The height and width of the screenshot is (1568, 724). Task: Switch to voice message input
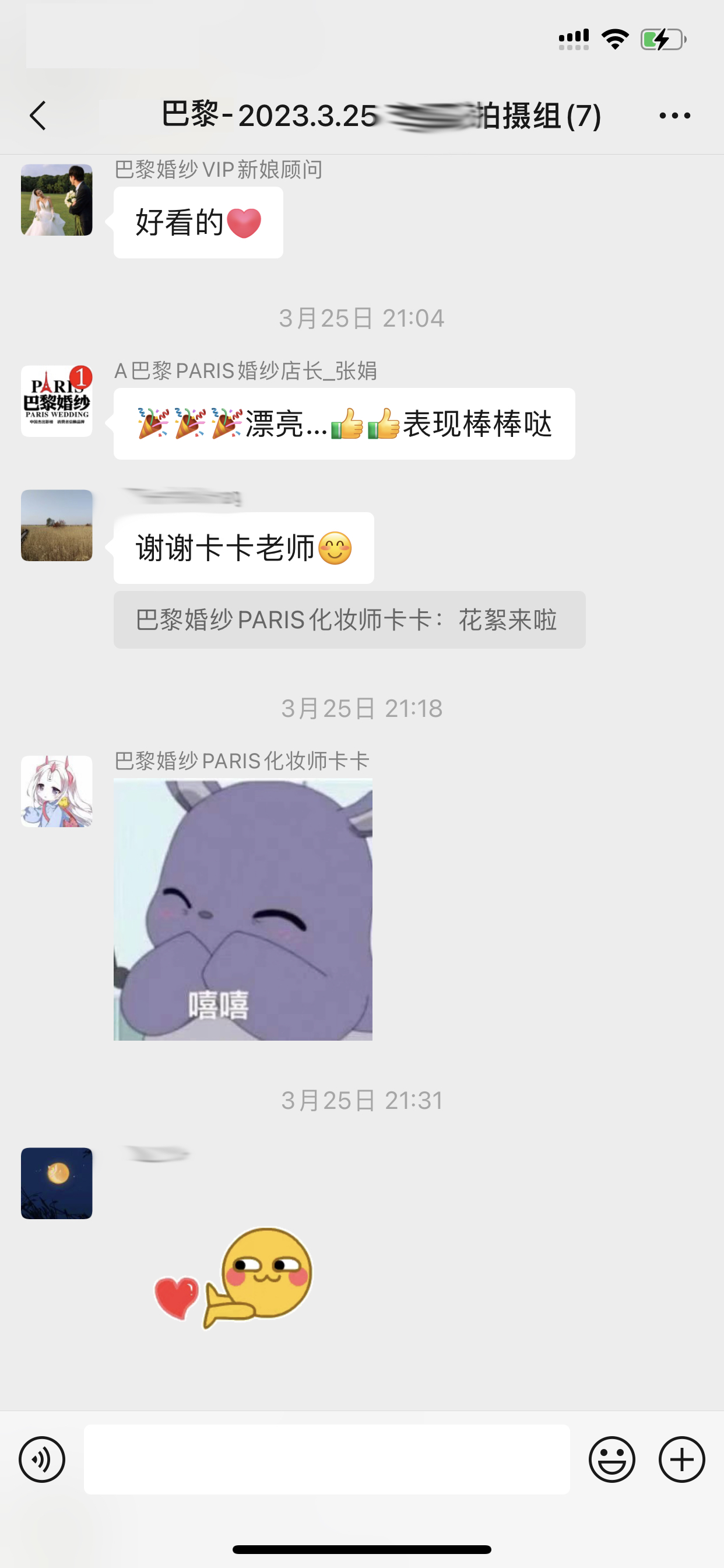[x=42, y=1459]
